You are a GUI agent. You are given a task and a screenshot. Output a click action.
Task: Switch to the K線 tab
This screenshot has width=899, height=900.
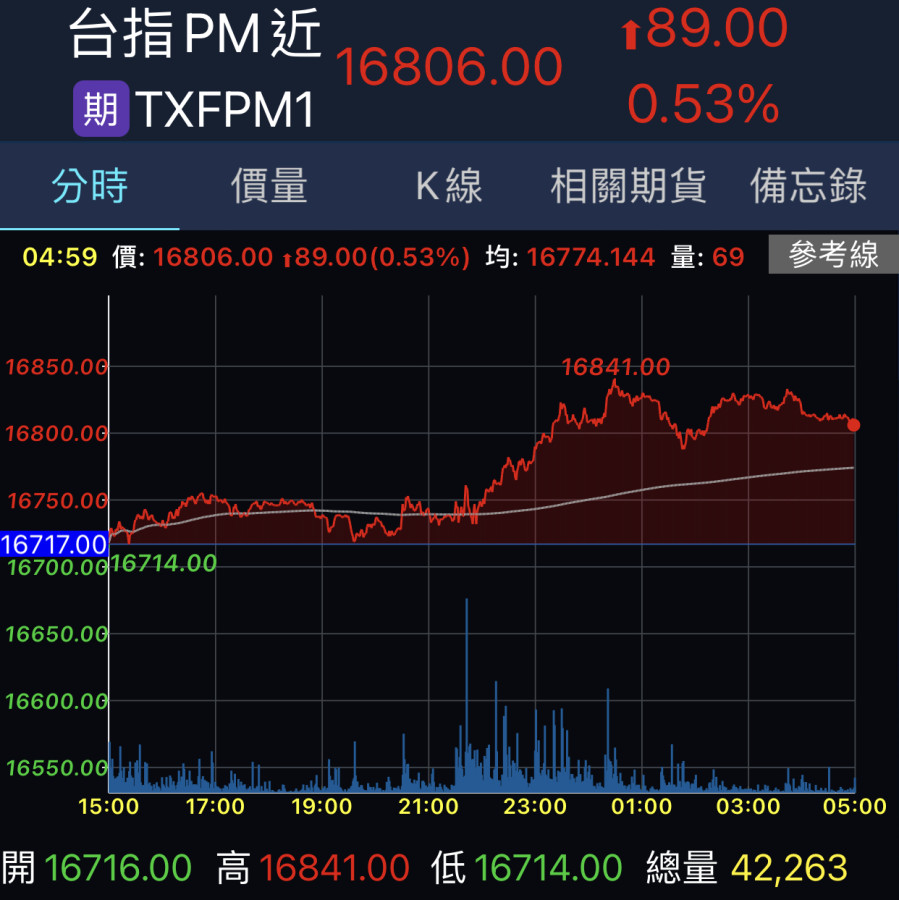[x=449, y=186]
